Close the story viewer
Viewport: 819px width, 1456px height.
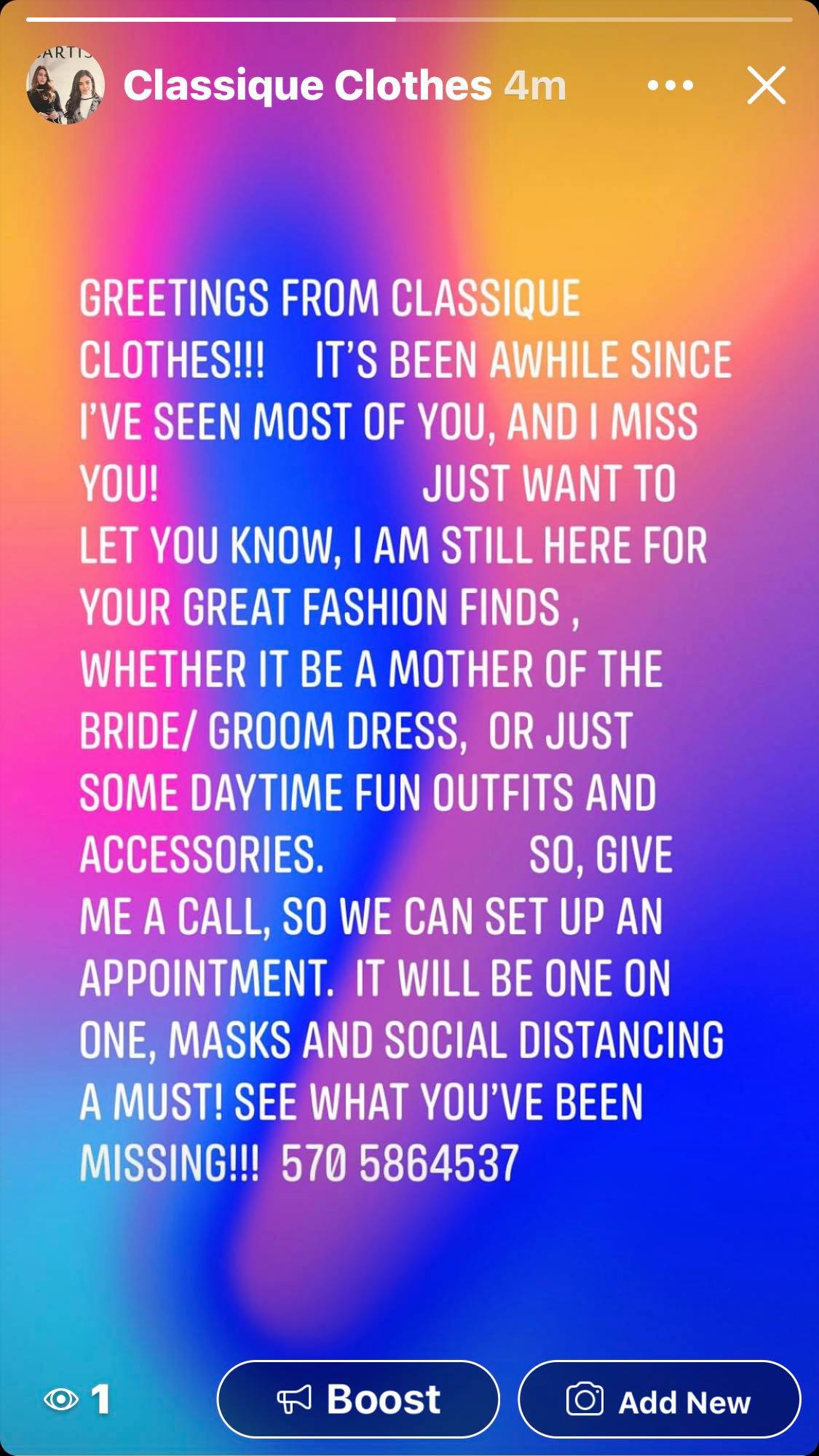pyautogui.click(x=767, y=86)
